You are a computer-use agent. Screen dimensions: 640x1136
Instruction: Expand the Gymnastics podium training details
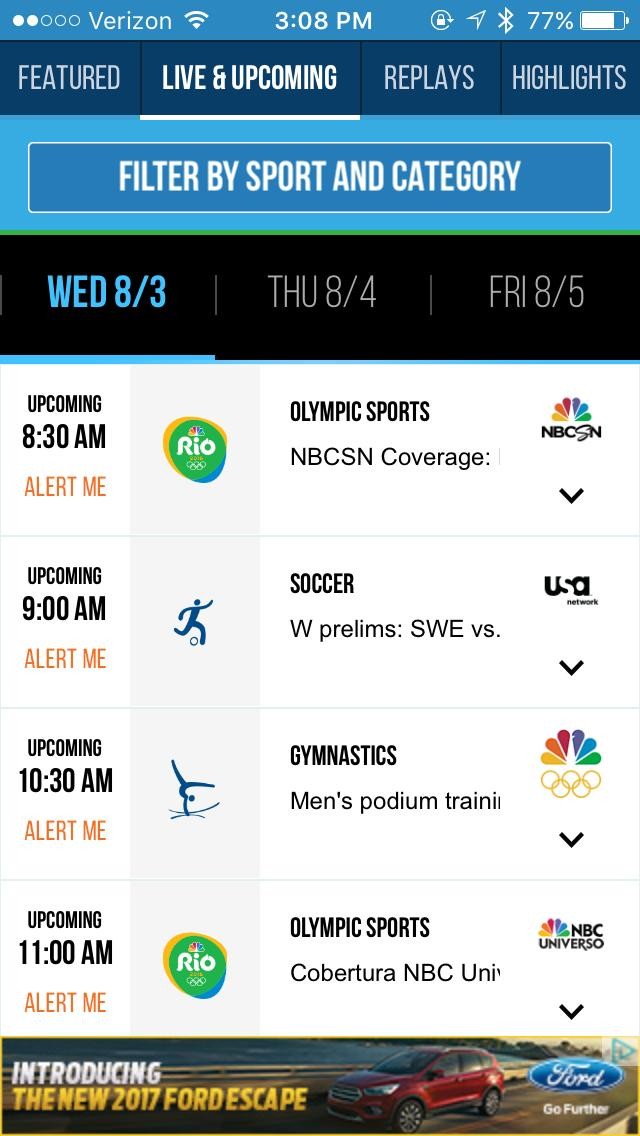click(572, 839)
